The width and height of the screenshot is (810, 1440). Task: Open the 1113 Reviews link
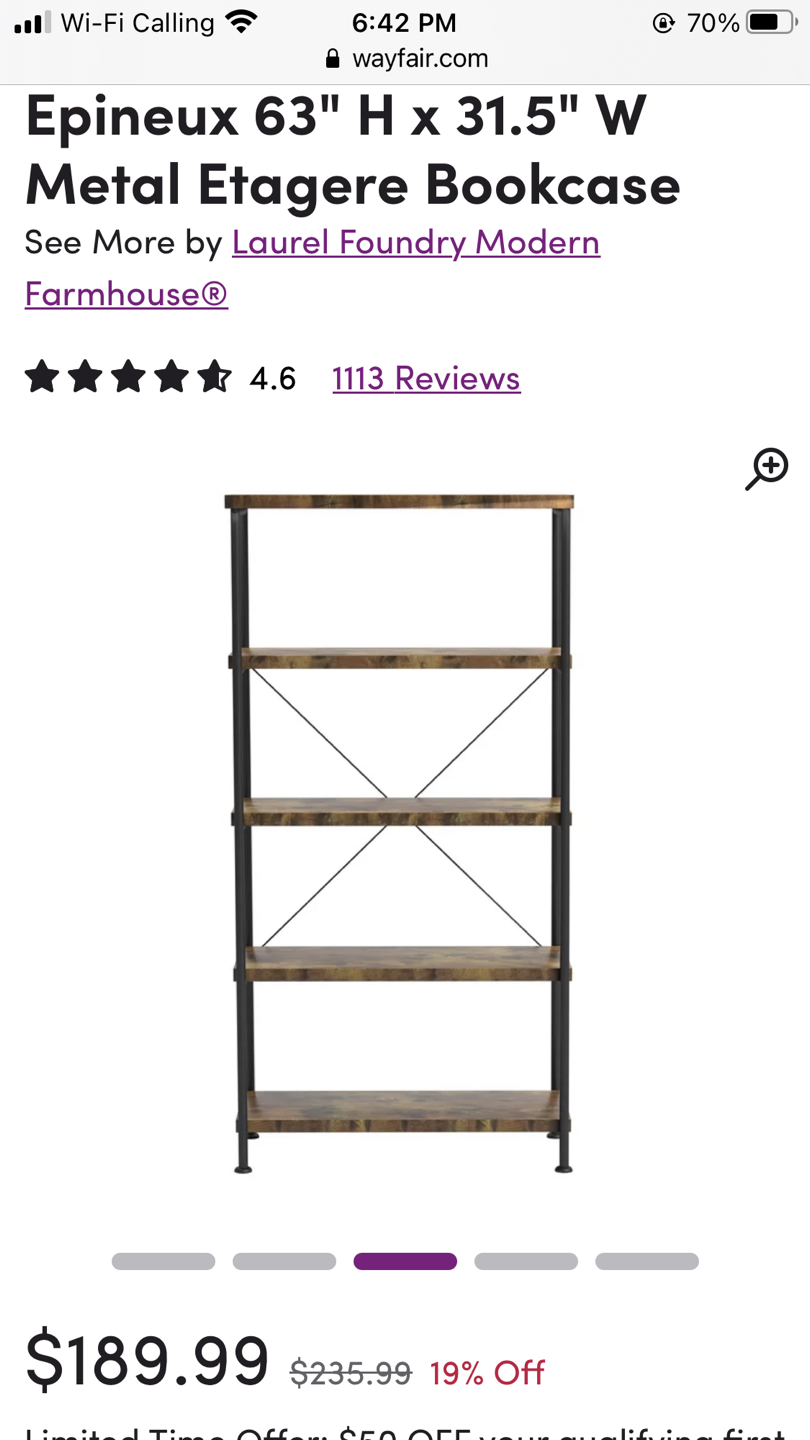(426, 378)
